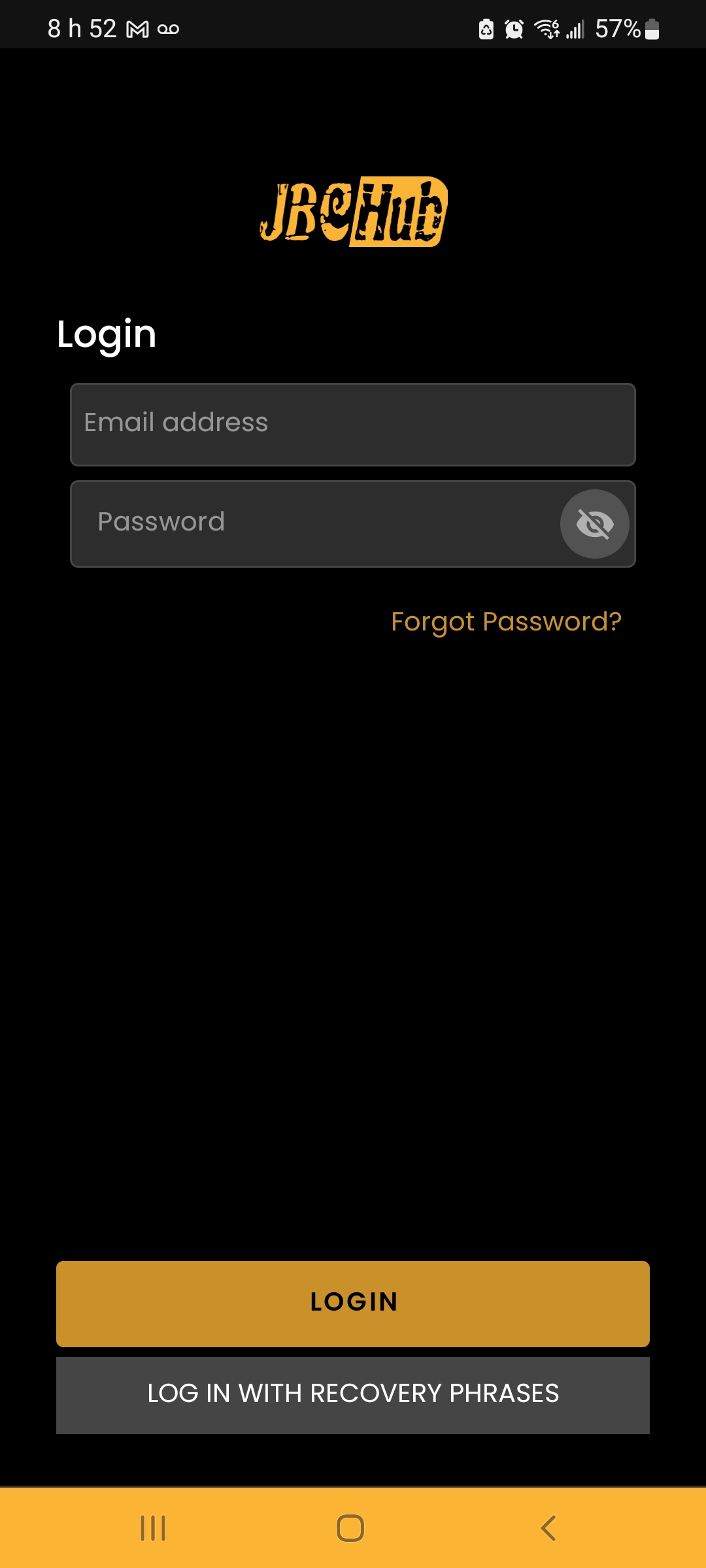Open the Forgot Password? link
The height and width of the screenshot is (1568, 706).
506,622
